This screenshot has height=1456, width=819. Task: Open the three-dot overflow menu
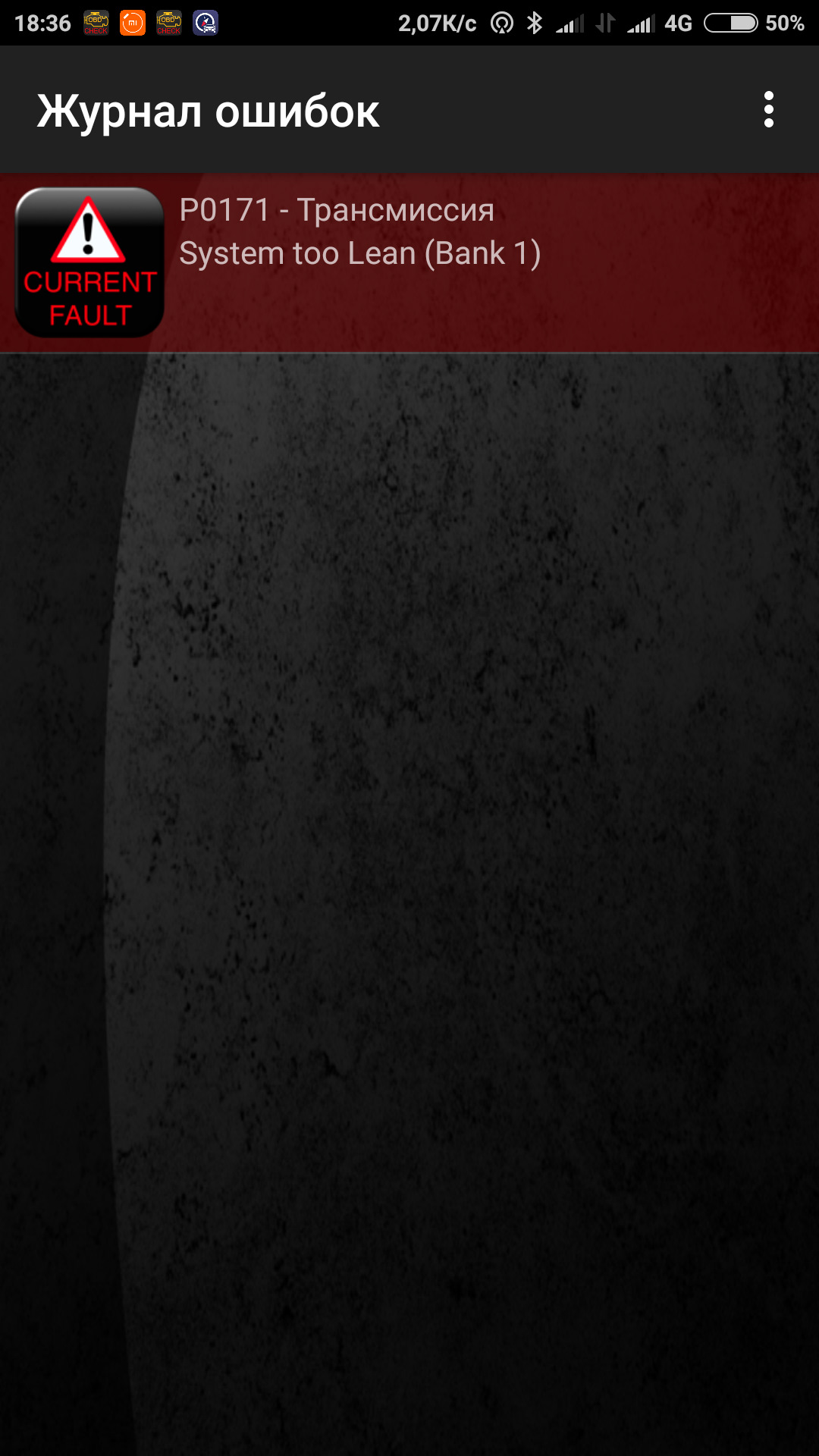tap(768, 110)
